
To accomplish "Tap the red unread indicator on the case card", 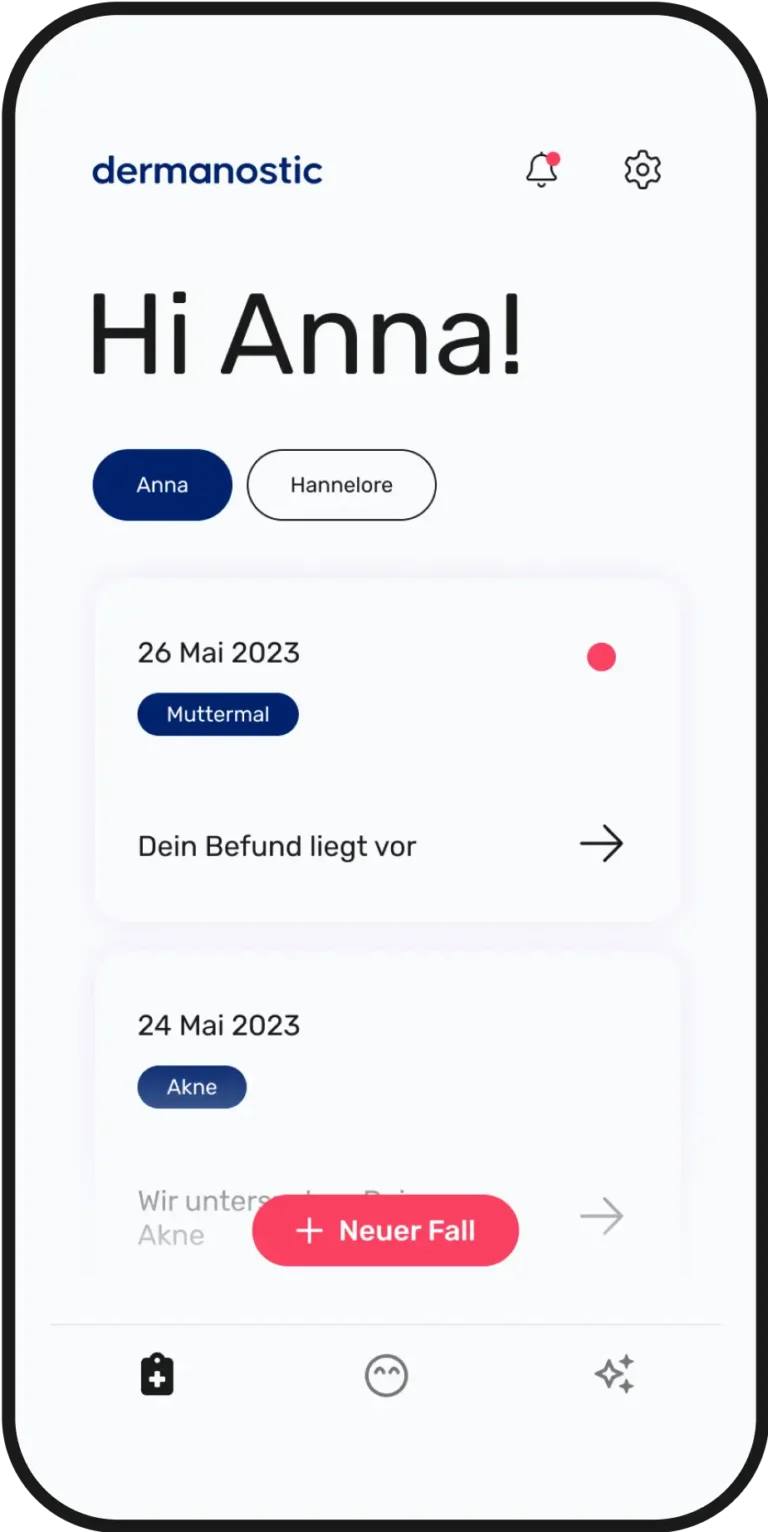I will [x=601, y=656].
